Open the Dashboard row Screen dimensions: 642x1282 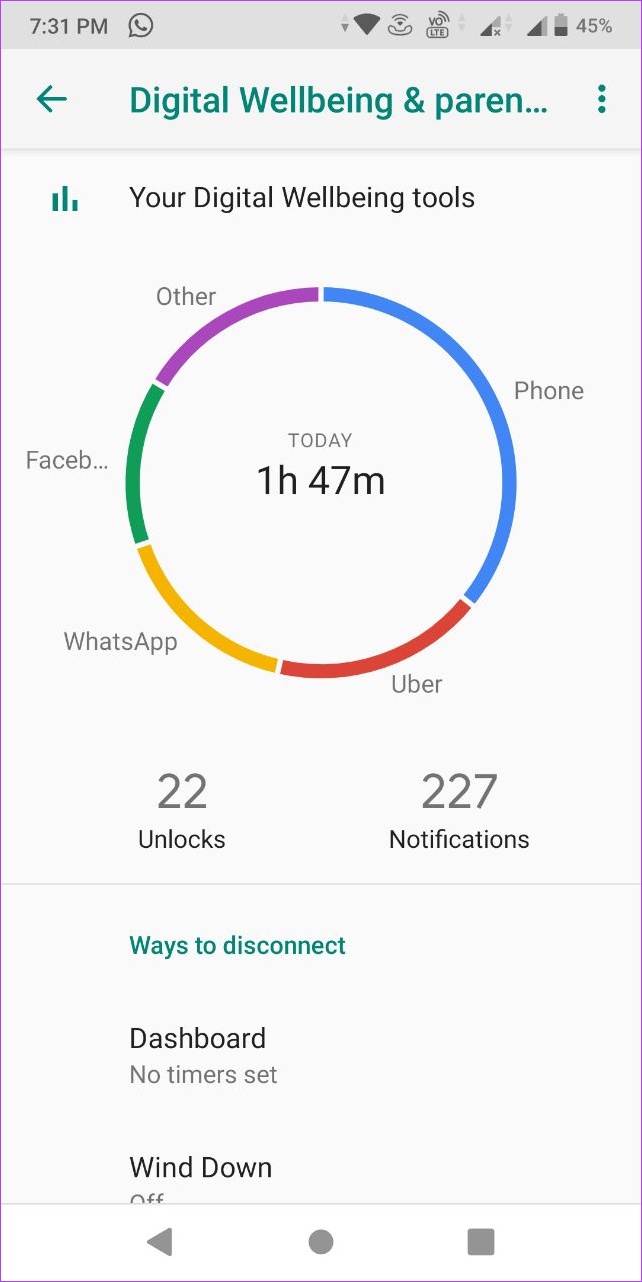(x=321, y=1055)
